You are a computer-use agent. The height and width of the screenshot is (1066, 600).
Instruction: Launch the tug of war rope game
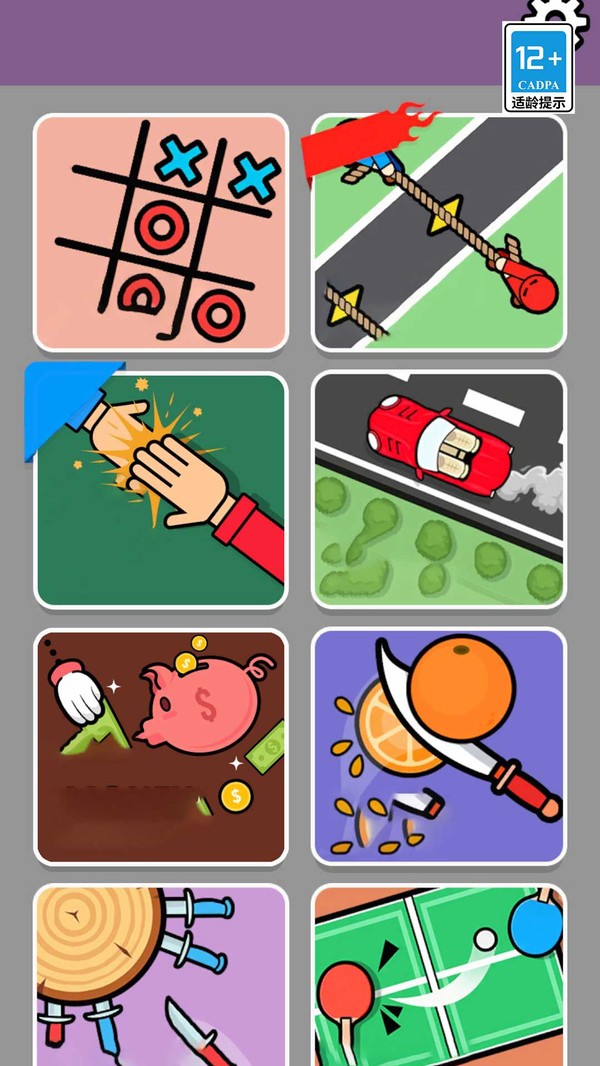point(439,233)
